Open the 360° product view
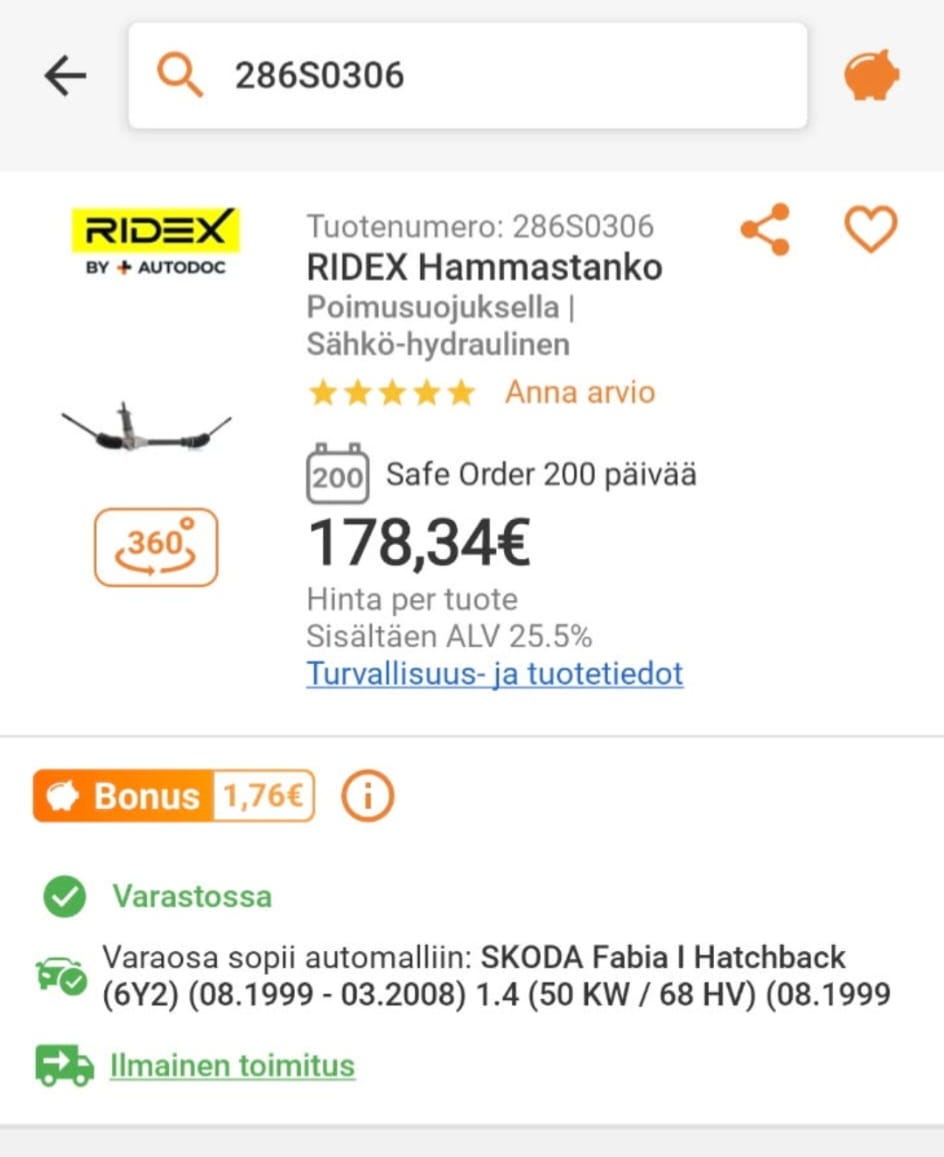 point(155,546)
